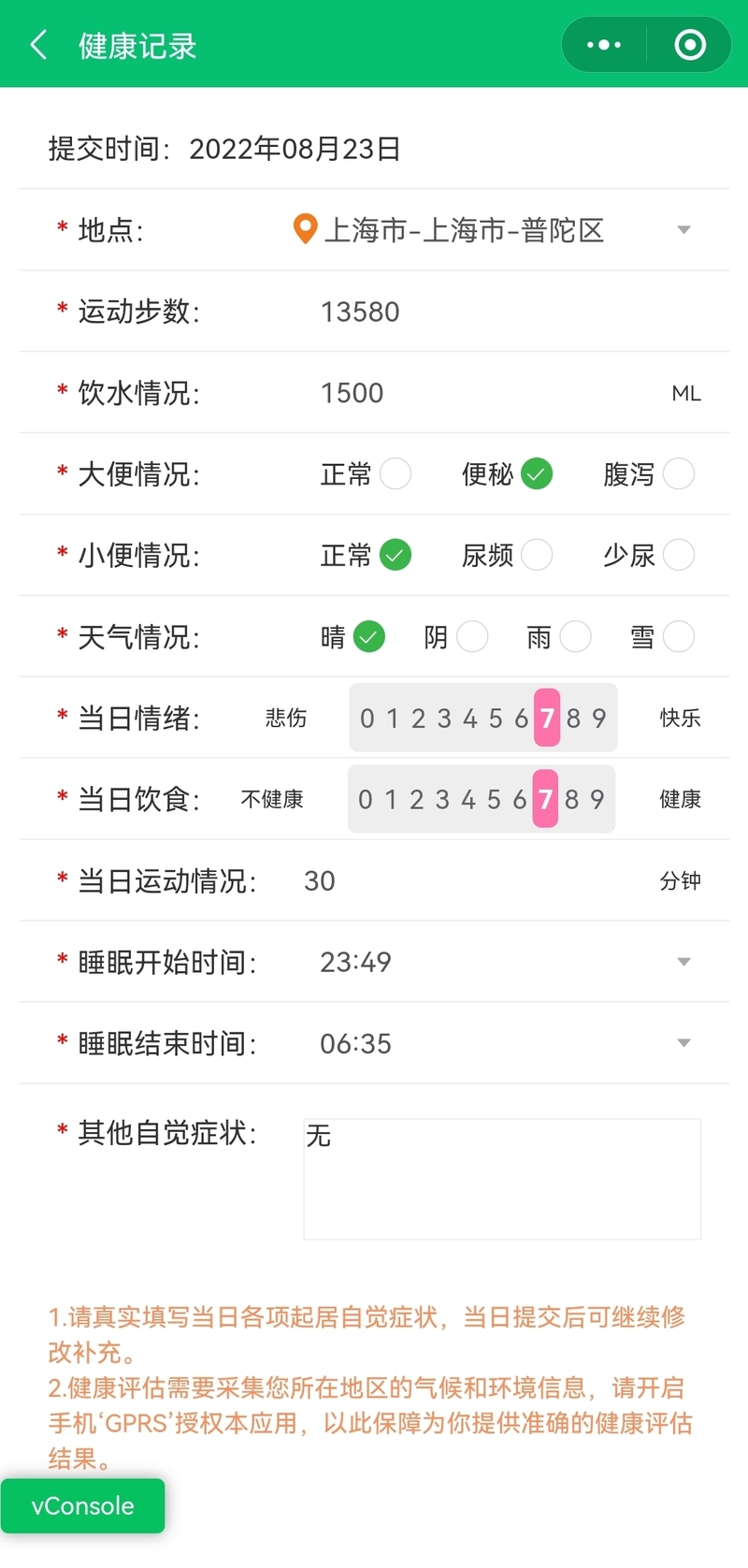Choose 阴 for 天气情况
Image resolution: width=748 pixels, height=1568 pixels.
(472, 637)
